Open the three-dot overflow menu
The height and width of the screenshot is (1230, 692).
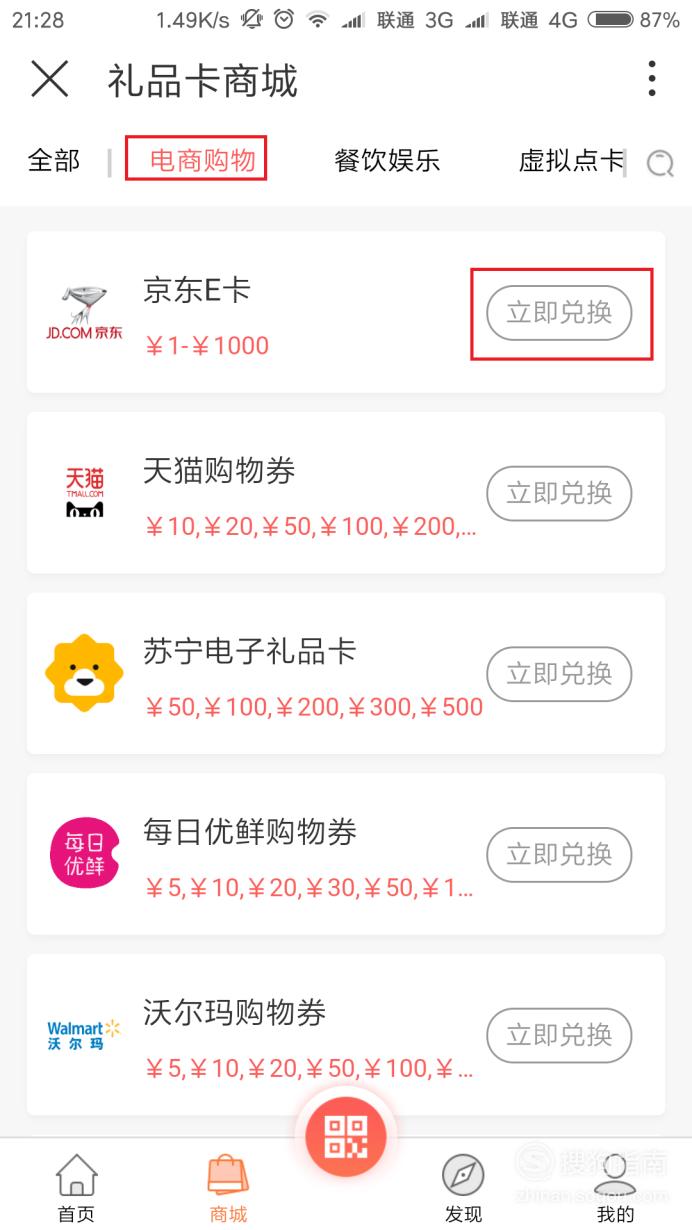[x=652, y=78]
